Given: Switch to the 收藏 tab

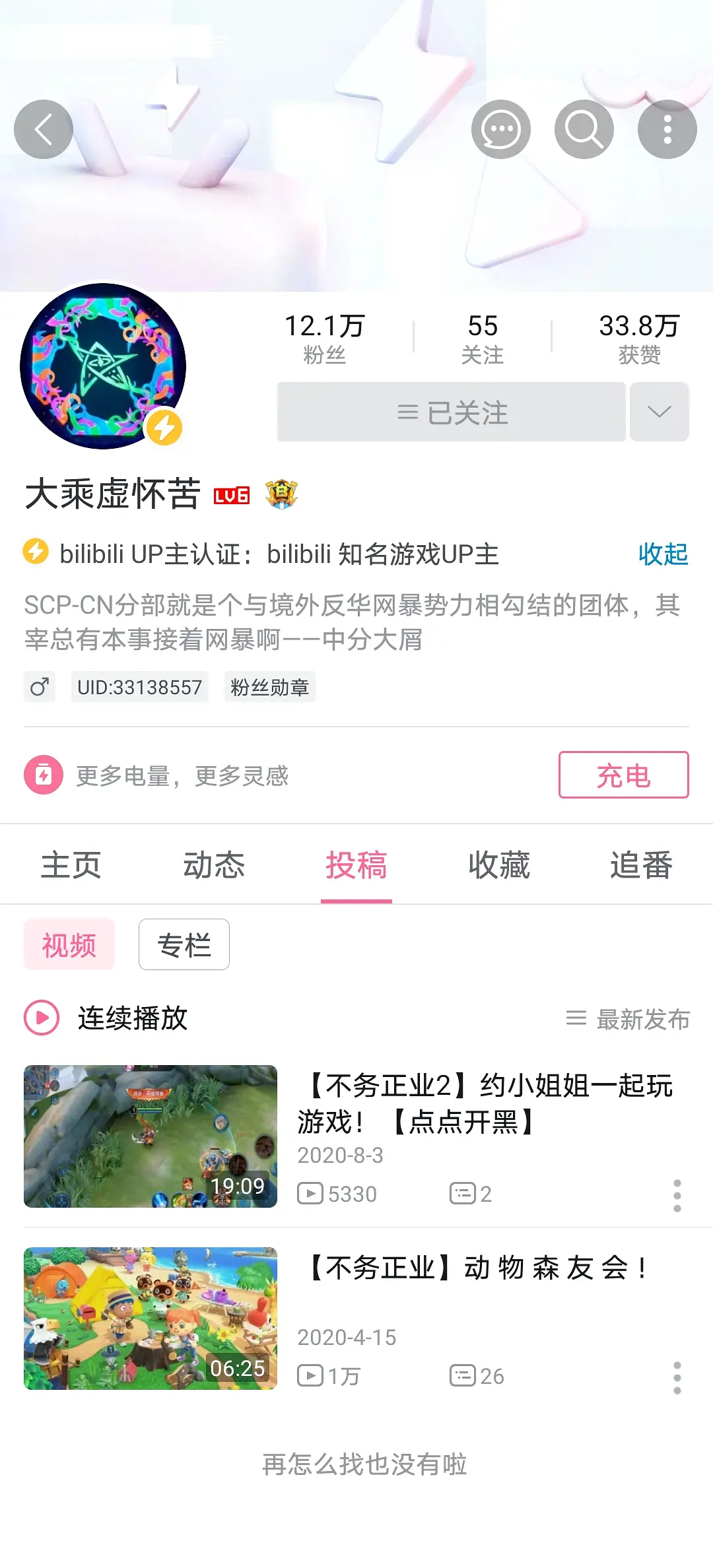Looking at the screenshot, I should pos(499,865).
